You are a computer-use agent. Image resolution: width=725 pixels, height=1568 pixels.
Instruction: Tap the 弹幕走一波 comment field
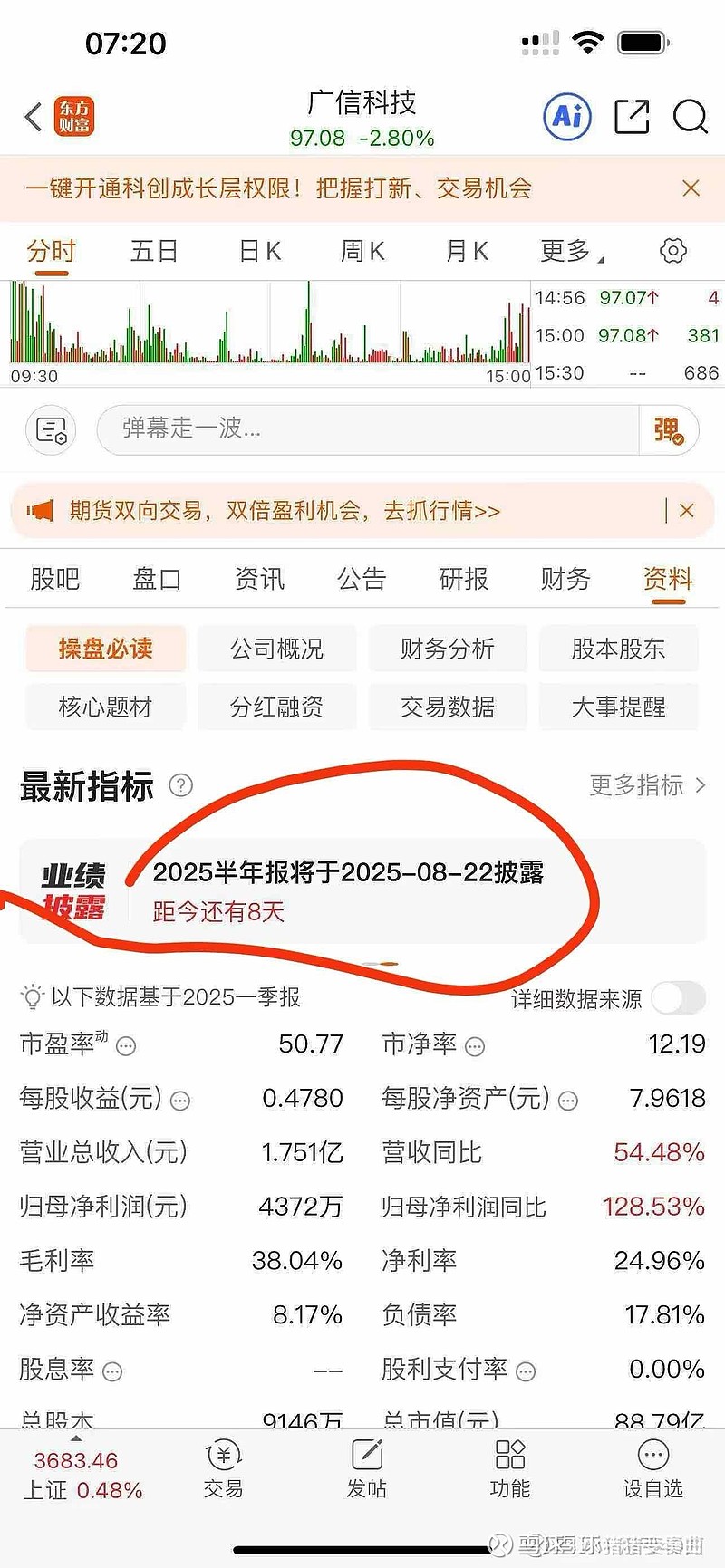click(x=368, y=429)
